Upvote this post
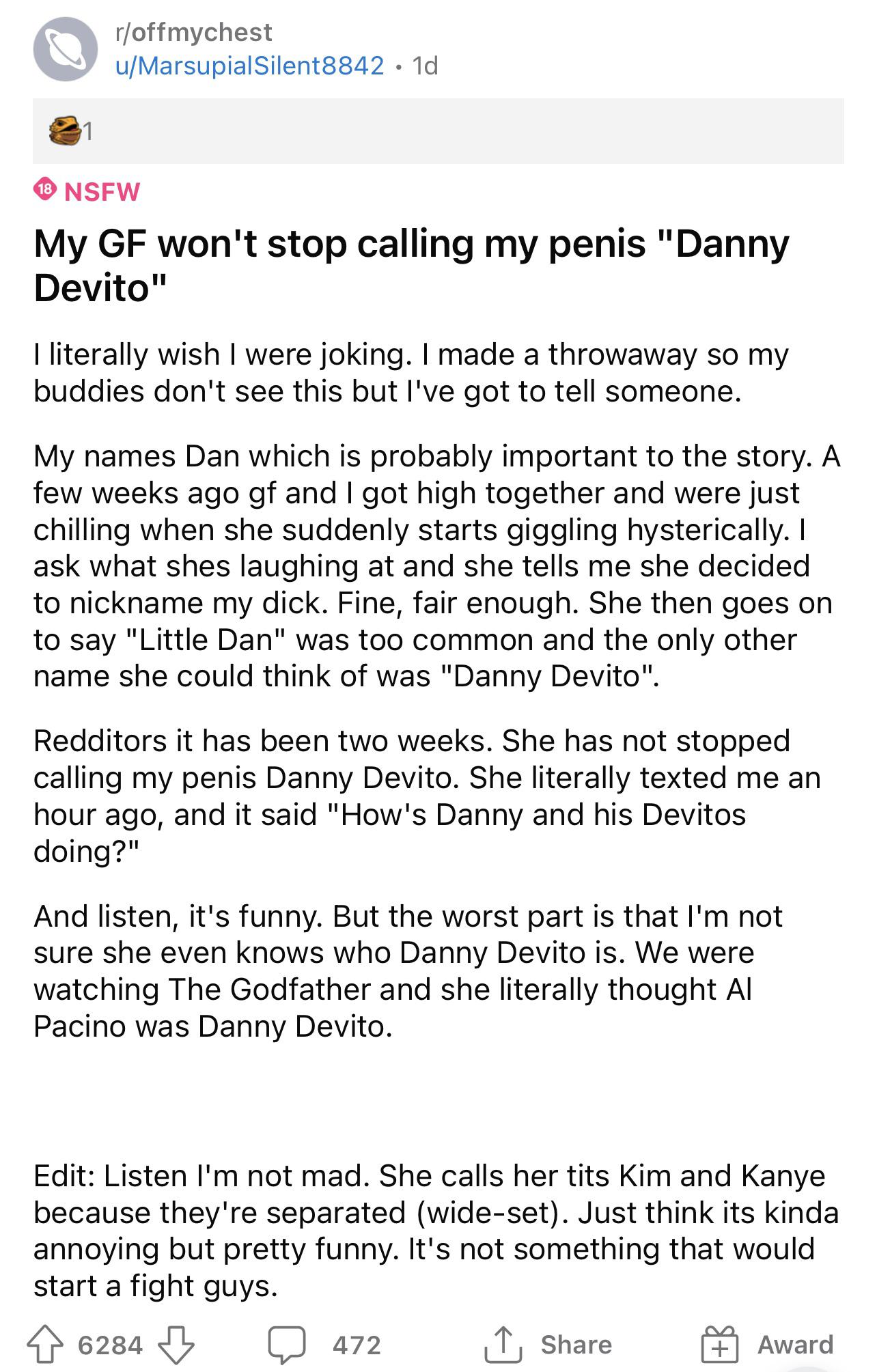Screen dimensions: 877x1372 tap(46, 1344)
